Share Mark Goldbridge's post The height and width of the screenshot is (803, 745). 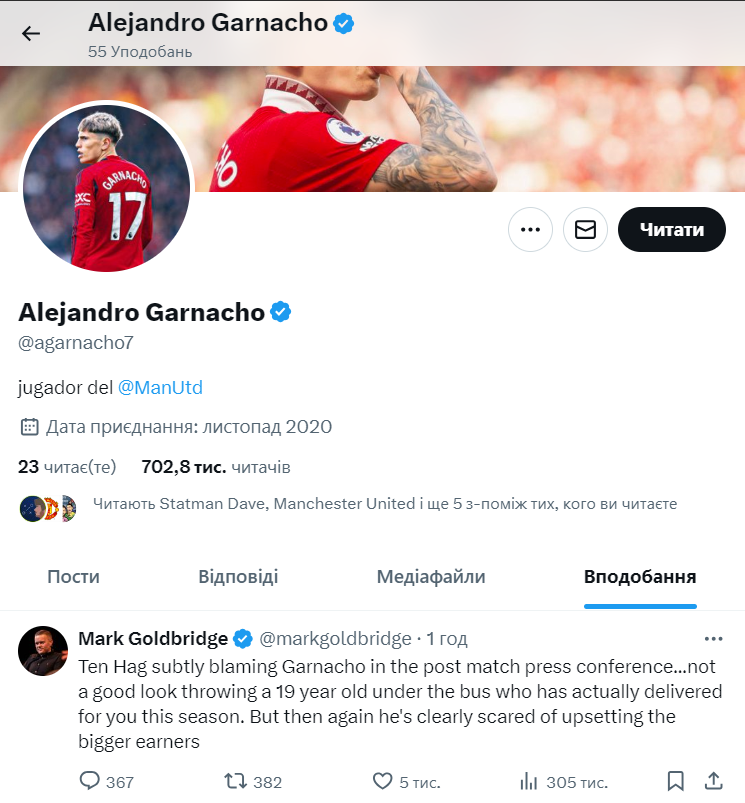click(713, 781)
